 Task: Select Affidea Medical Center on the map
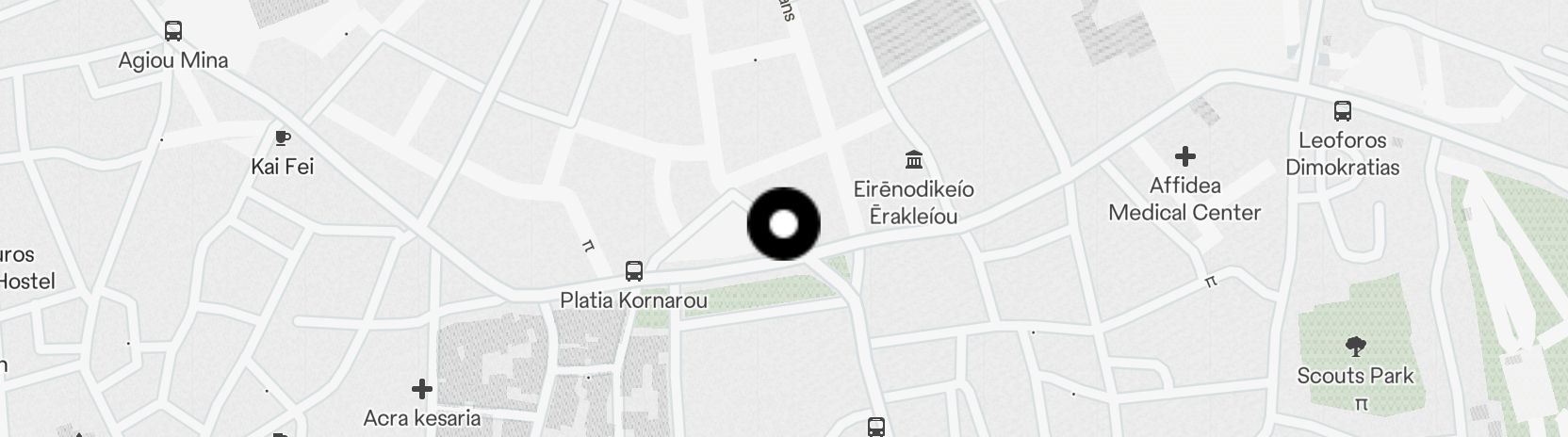coord(1184,156)
